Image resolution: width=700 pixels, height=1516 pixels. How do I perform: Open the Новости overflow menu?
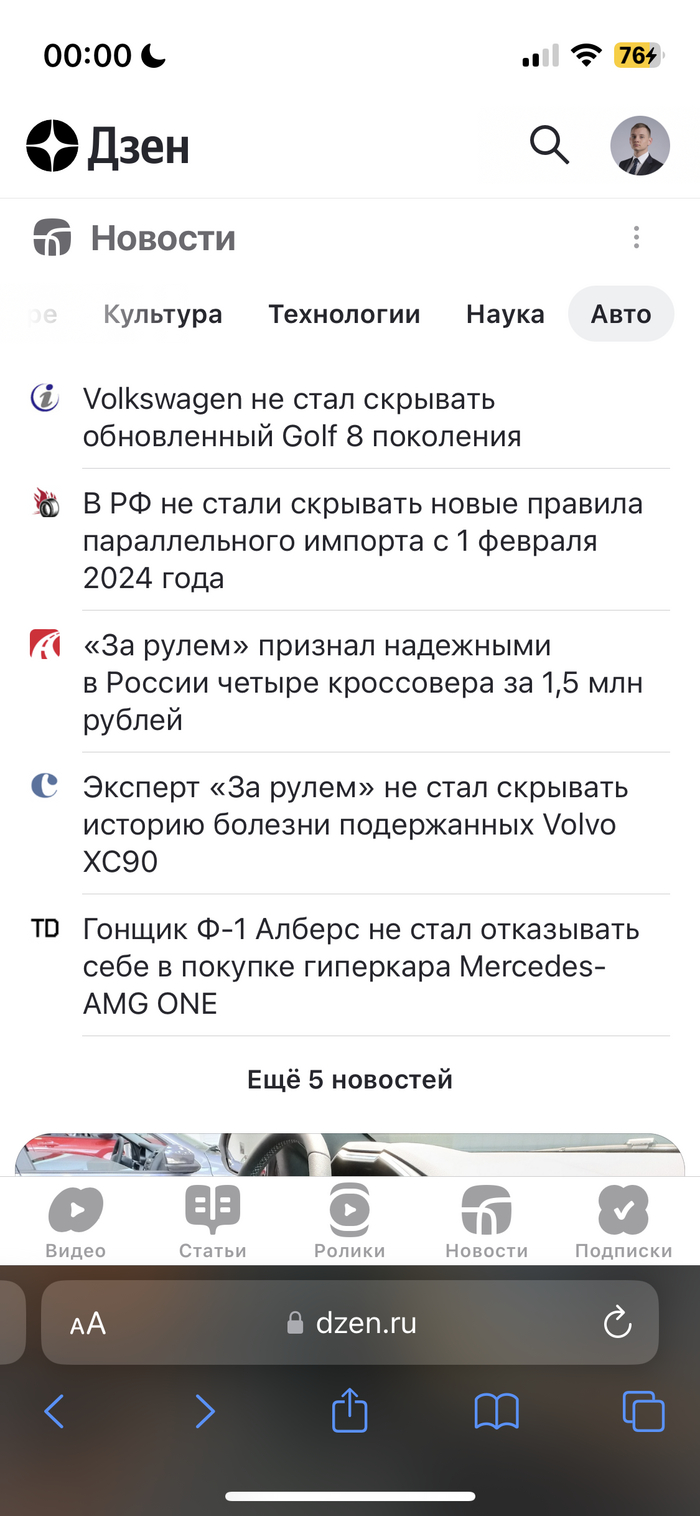[636, 238]
